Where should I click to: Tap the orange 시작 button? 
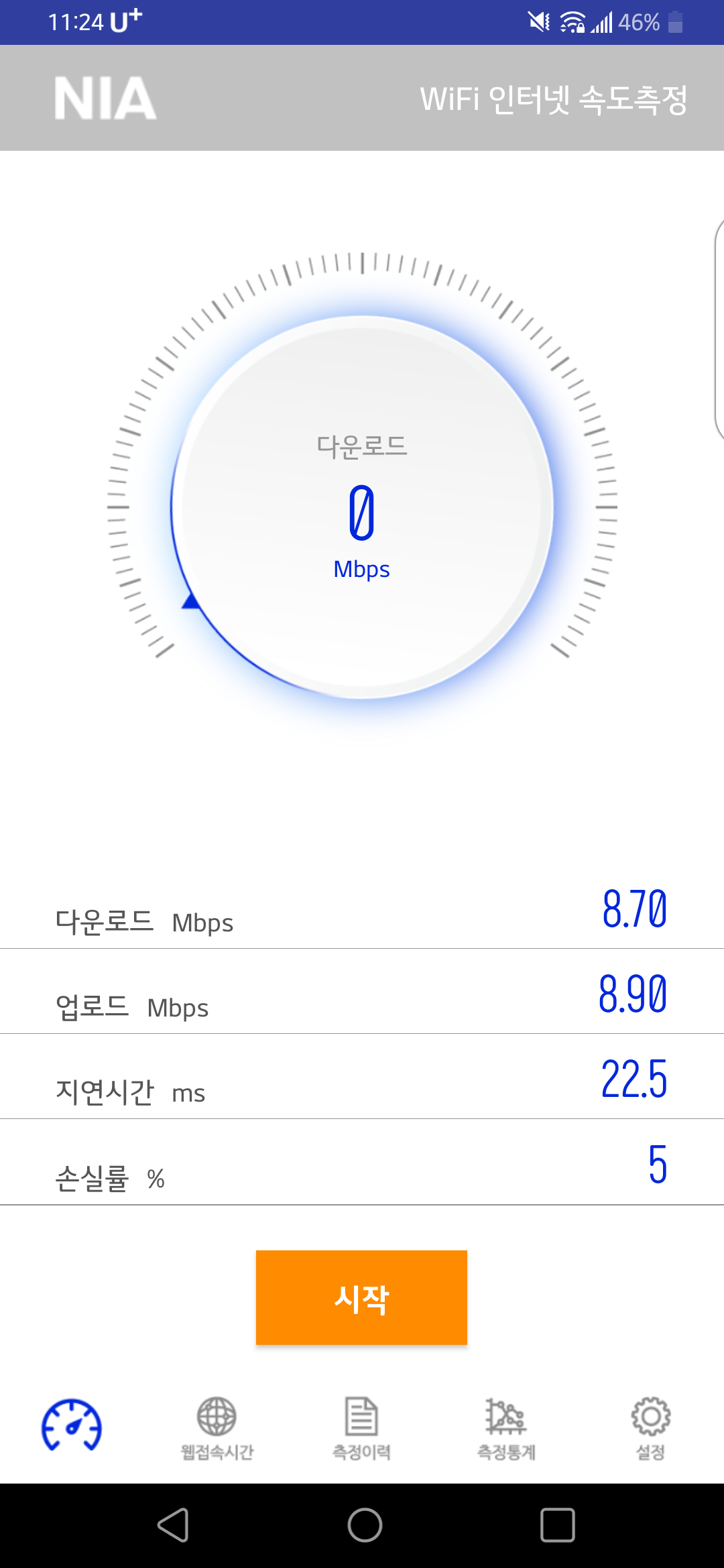coord(361,1297)
